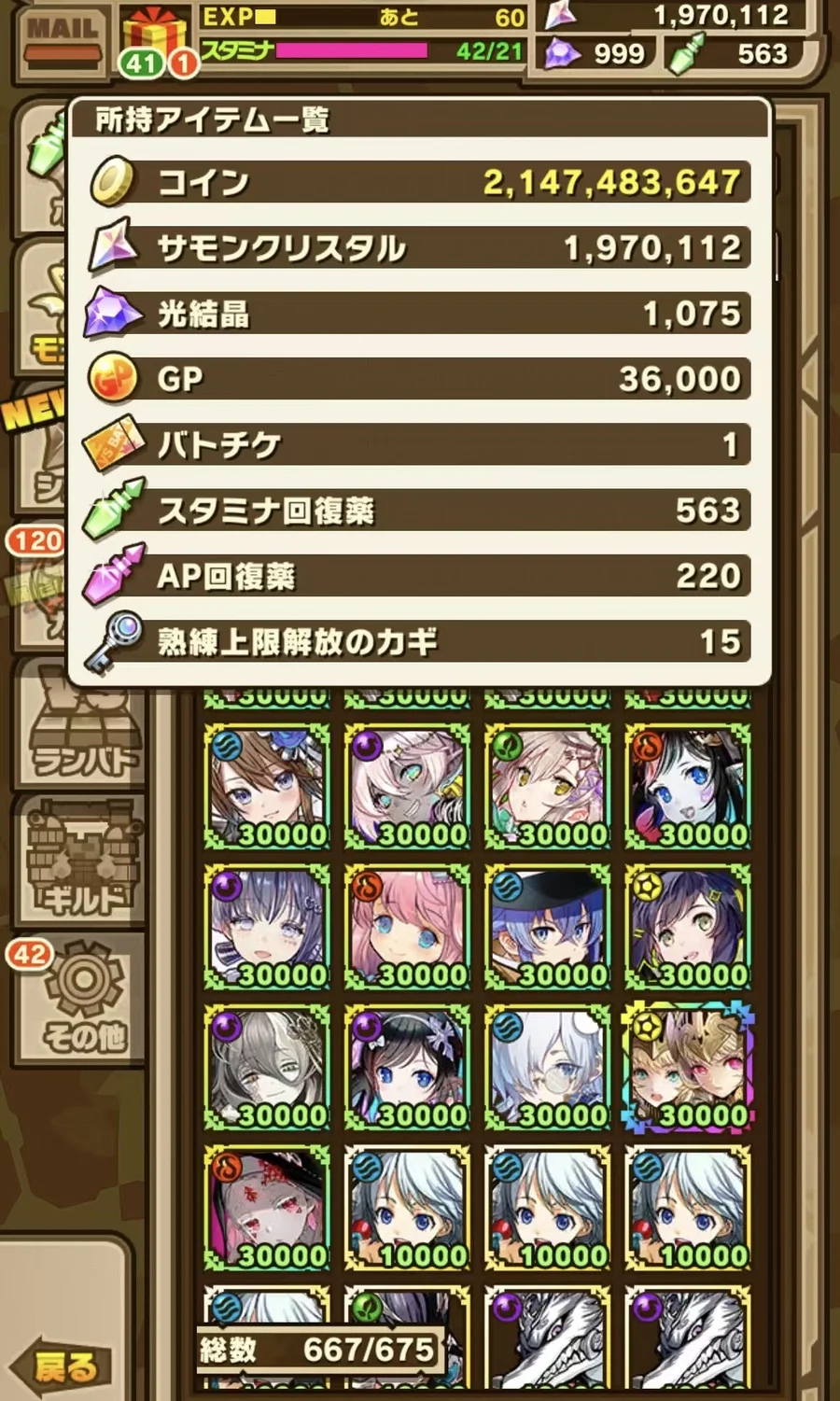
Task: Select the white-haired character with monocle
Action: pos(548,1066)
